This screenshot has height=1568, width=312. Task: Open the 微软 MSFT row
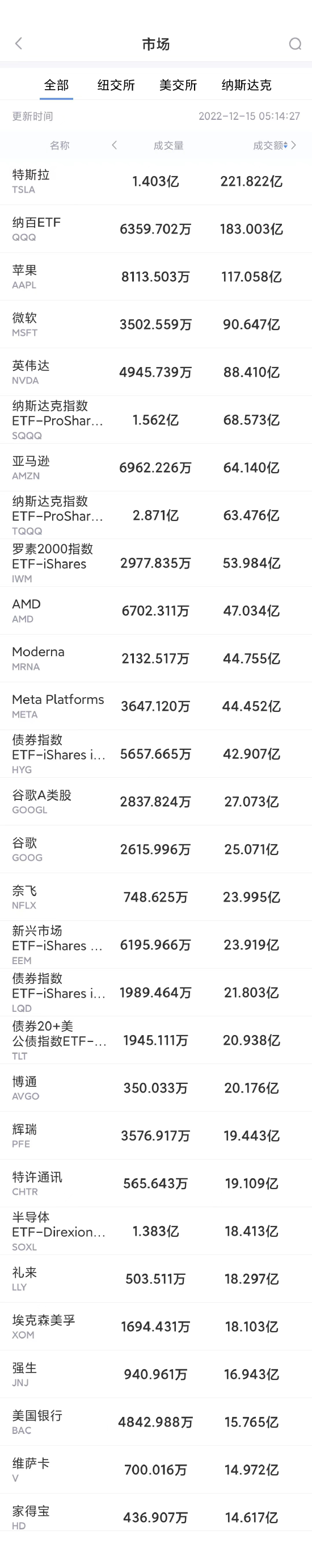click(x=155, y=324)
